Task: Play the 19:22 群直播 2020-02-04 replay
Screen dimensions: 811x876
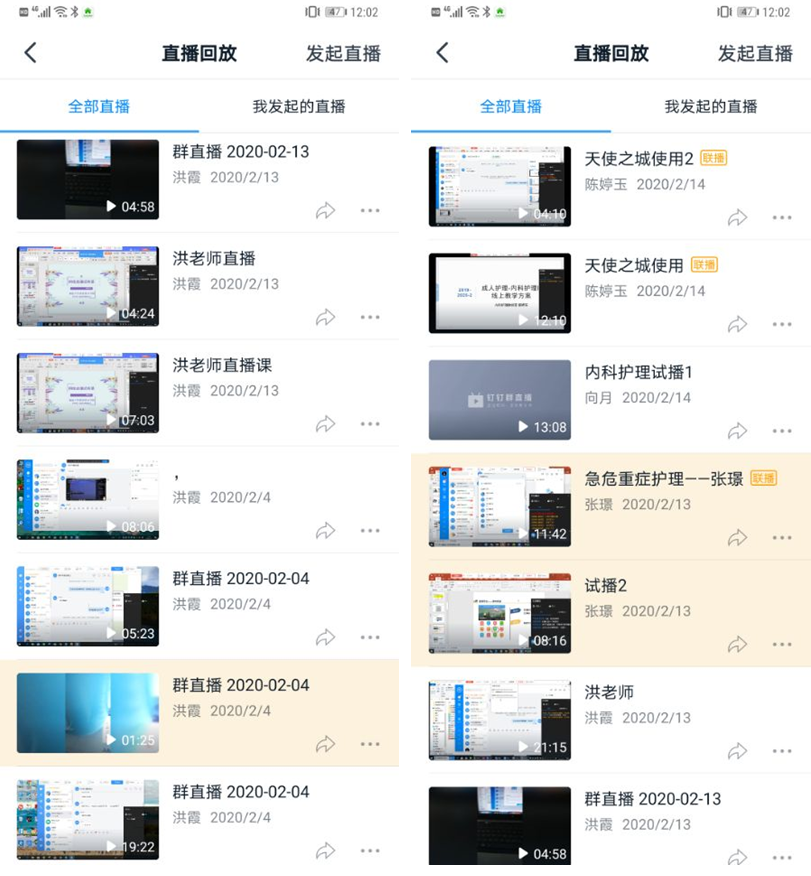Action: [88, 820]
